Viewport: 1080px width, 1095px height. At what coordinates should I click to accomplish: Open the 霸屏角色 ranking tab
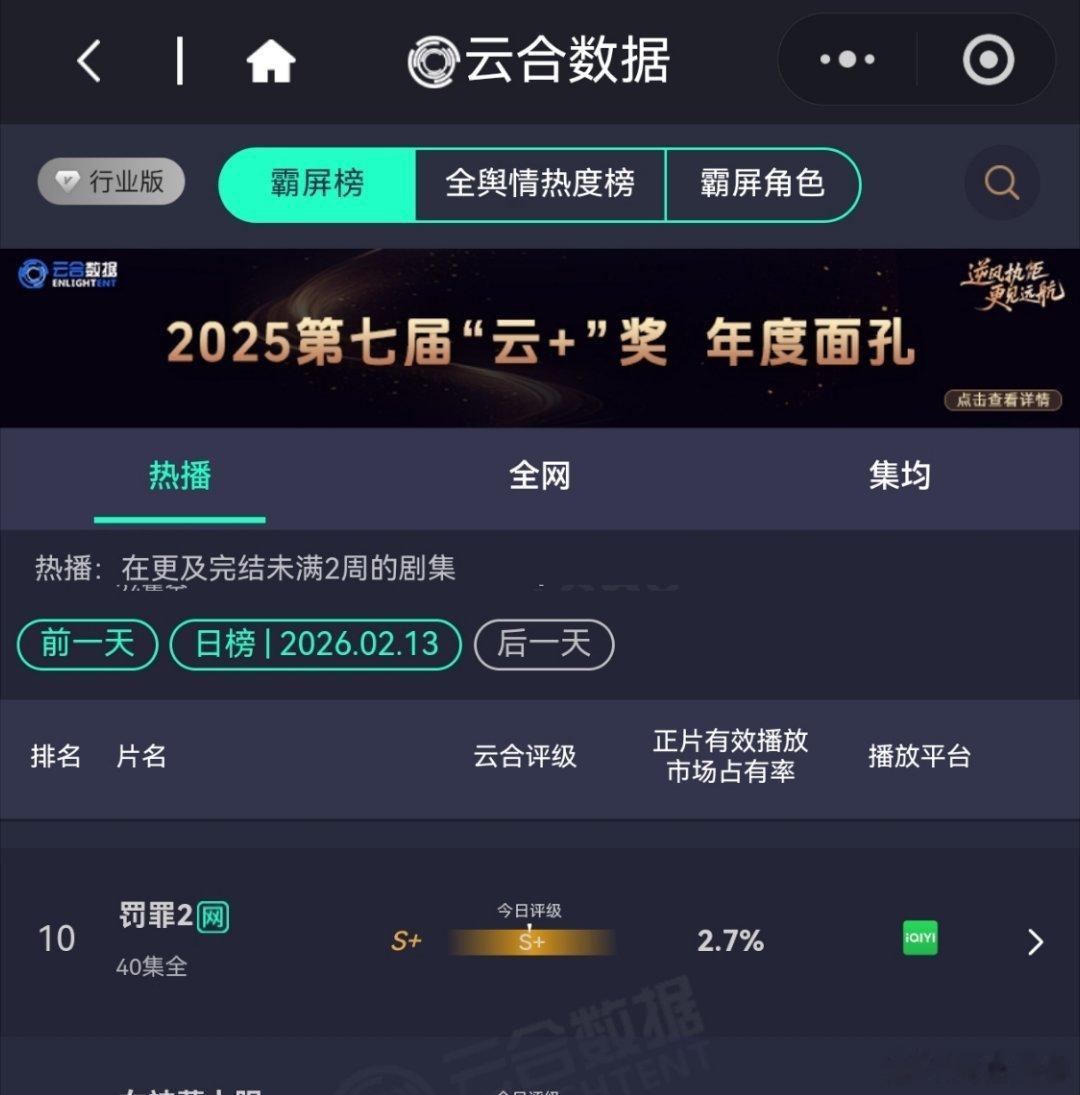pos(763,184)
